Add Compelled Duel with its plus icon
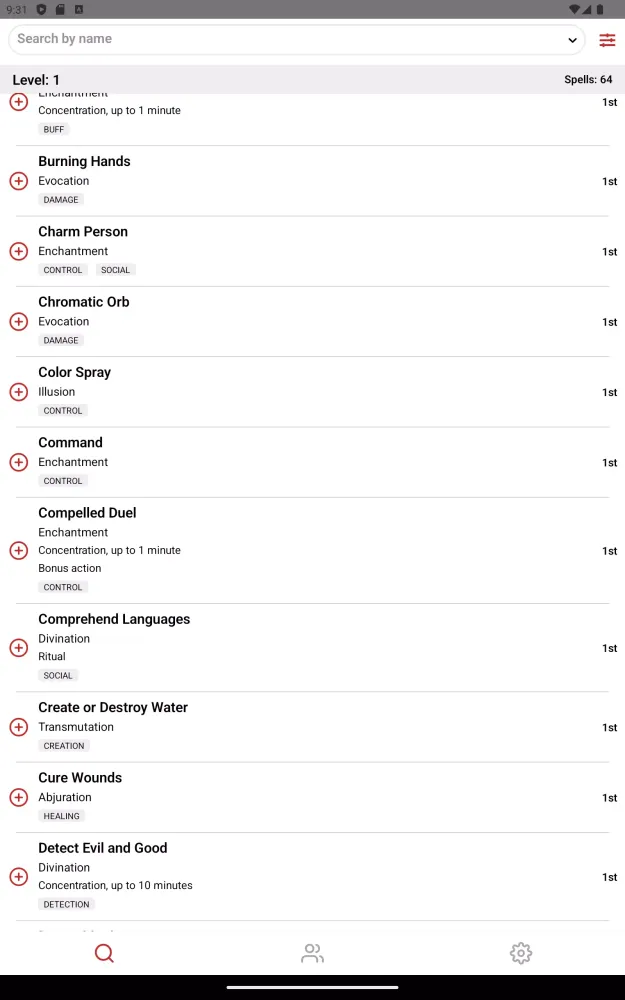The width and height of the screenshot is (625, 1000). (18, 550)
